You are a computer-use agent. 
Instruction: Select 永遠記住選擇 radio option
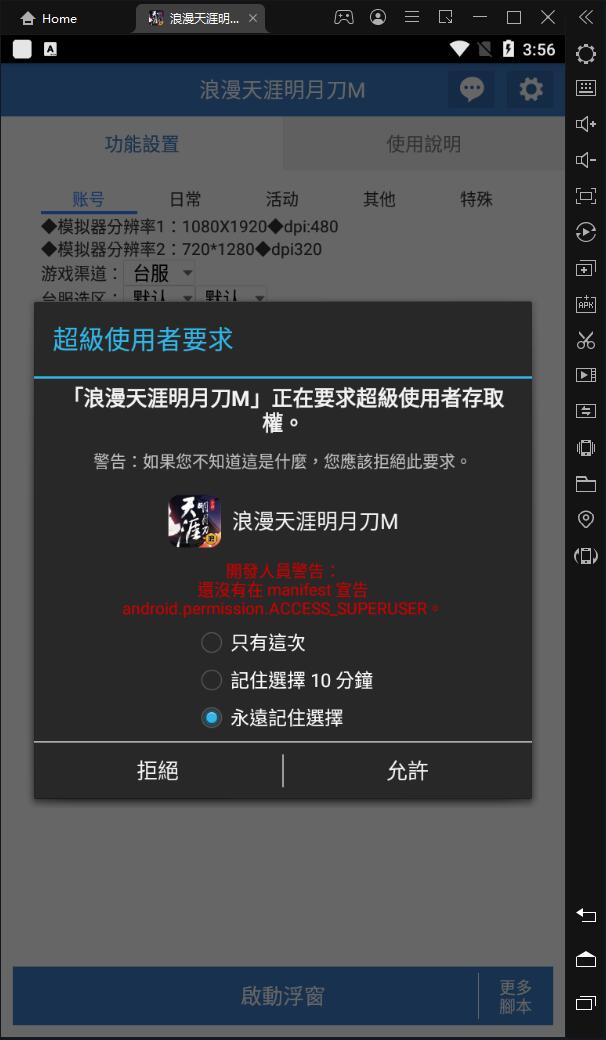coord(211,718)
